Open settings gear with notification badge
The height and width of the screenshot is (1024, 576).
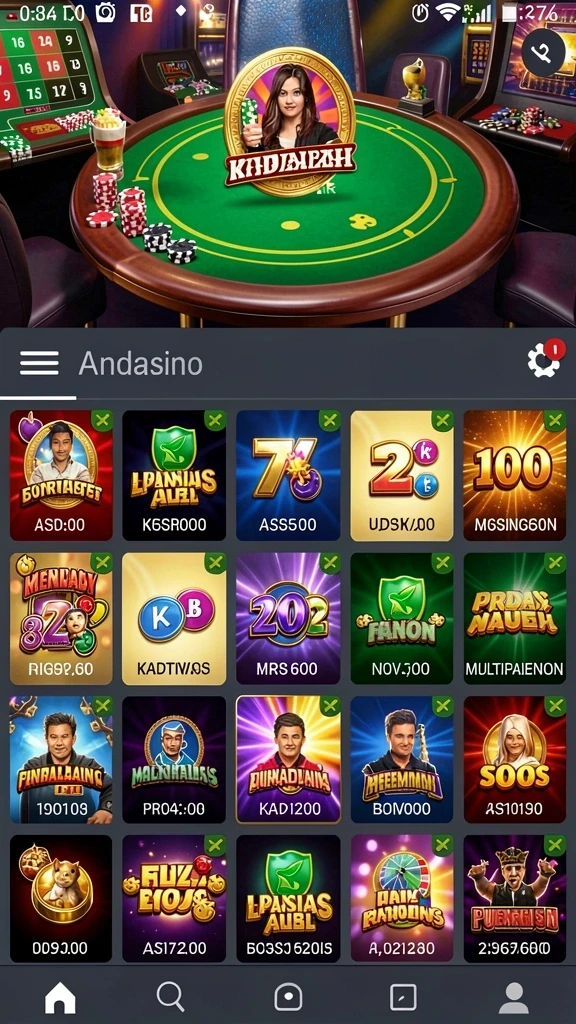pyautogui.click(x=545, y=360)
